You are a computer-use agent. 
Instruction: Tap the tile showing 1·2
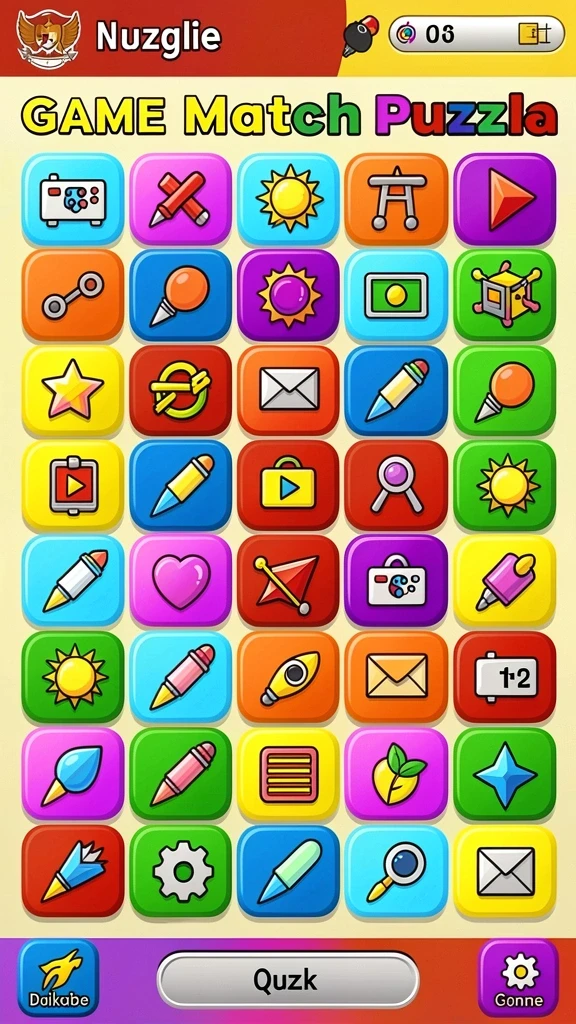(x=504, y=677)
